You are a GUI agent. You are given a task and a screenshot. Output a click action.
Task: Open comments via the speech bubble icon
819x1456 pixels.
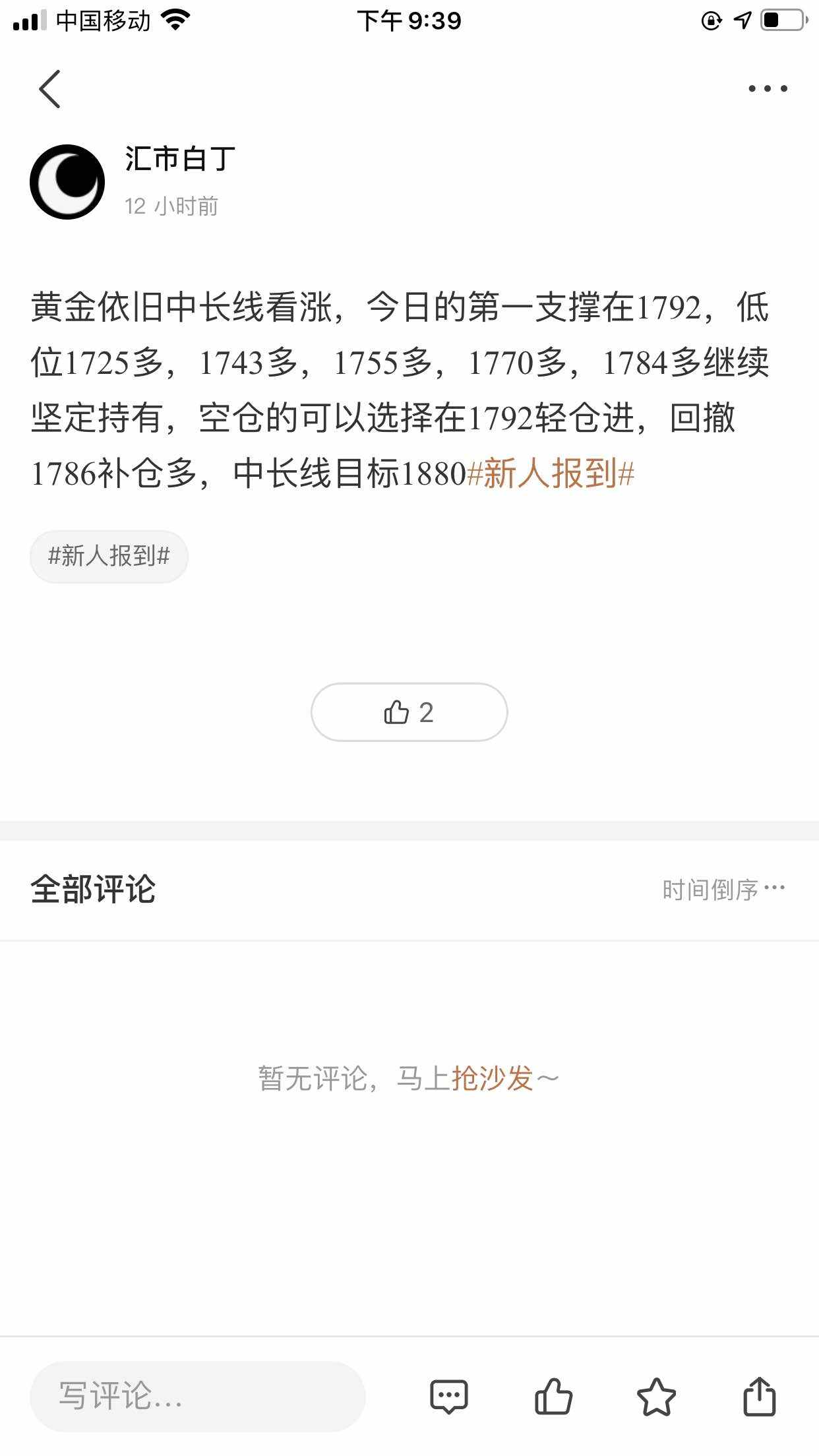click(449, 1397)
